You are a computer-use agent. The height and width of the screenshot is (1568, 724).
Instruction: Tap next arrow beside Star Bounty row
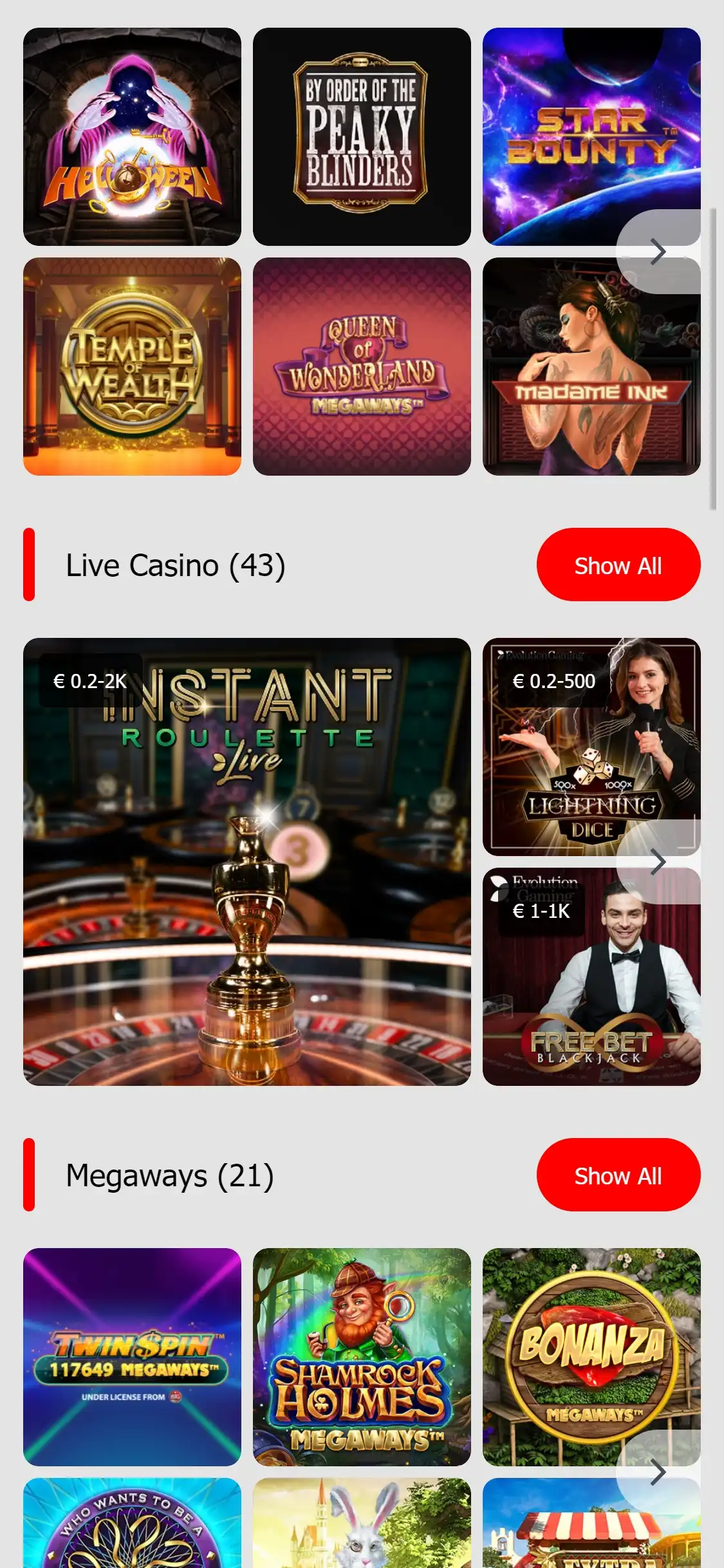[x=658, y=252]
